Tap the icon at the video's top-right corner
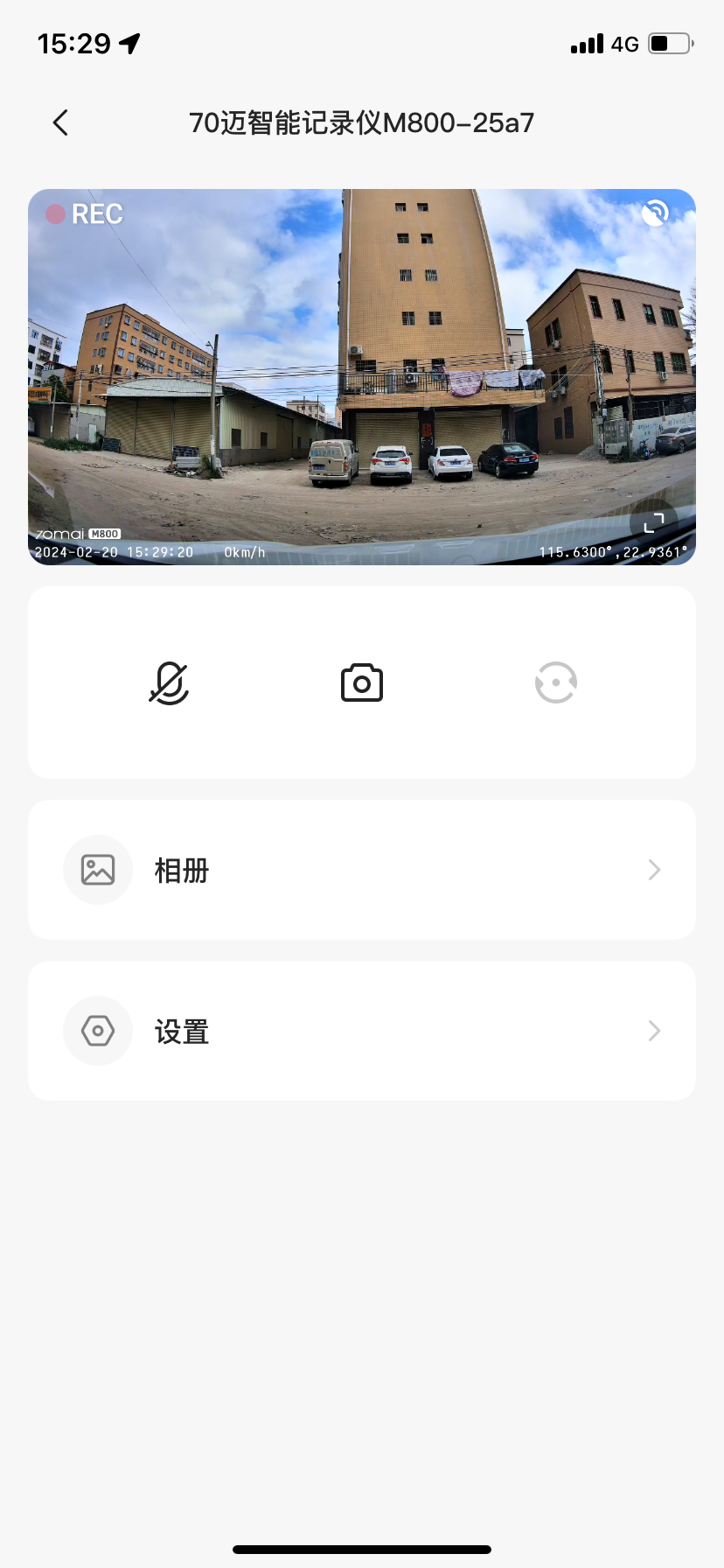 tap(655, 213)
